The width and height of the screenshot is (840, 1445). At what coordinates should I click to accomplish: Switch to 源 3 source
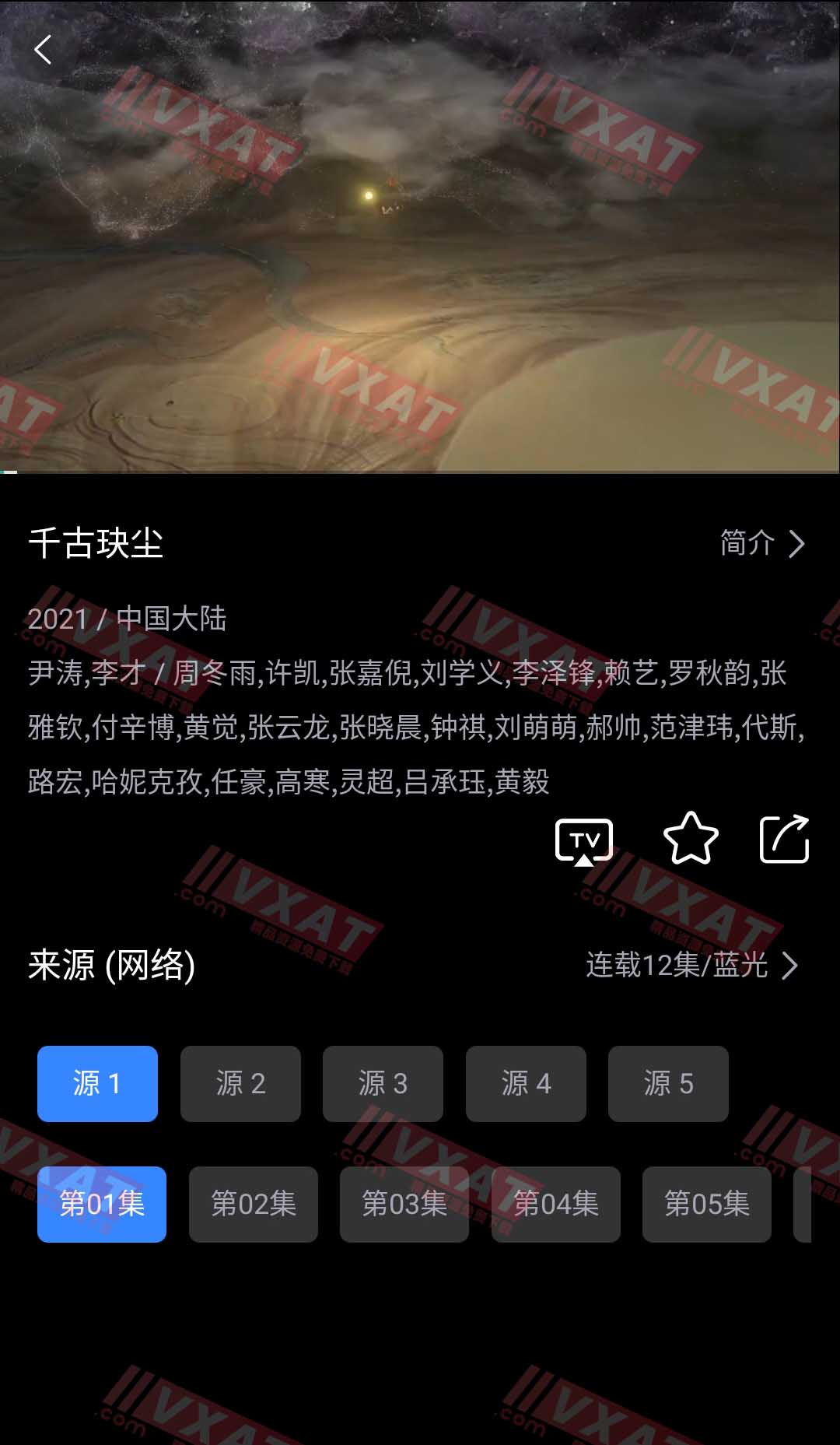point(383,1083)
